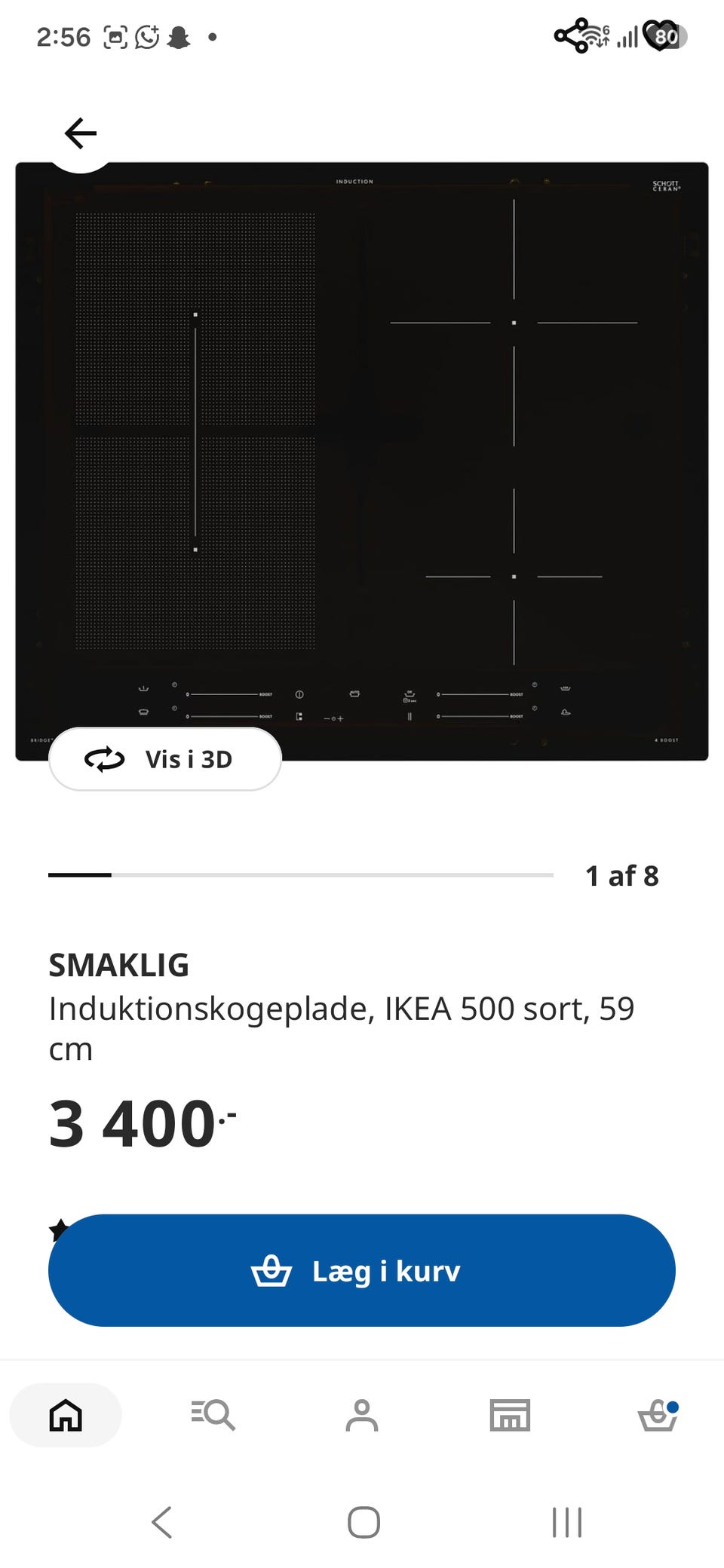The width and height of the screenshot is (724, 1568).
Task: Open the search tab
Action: 213,1415
